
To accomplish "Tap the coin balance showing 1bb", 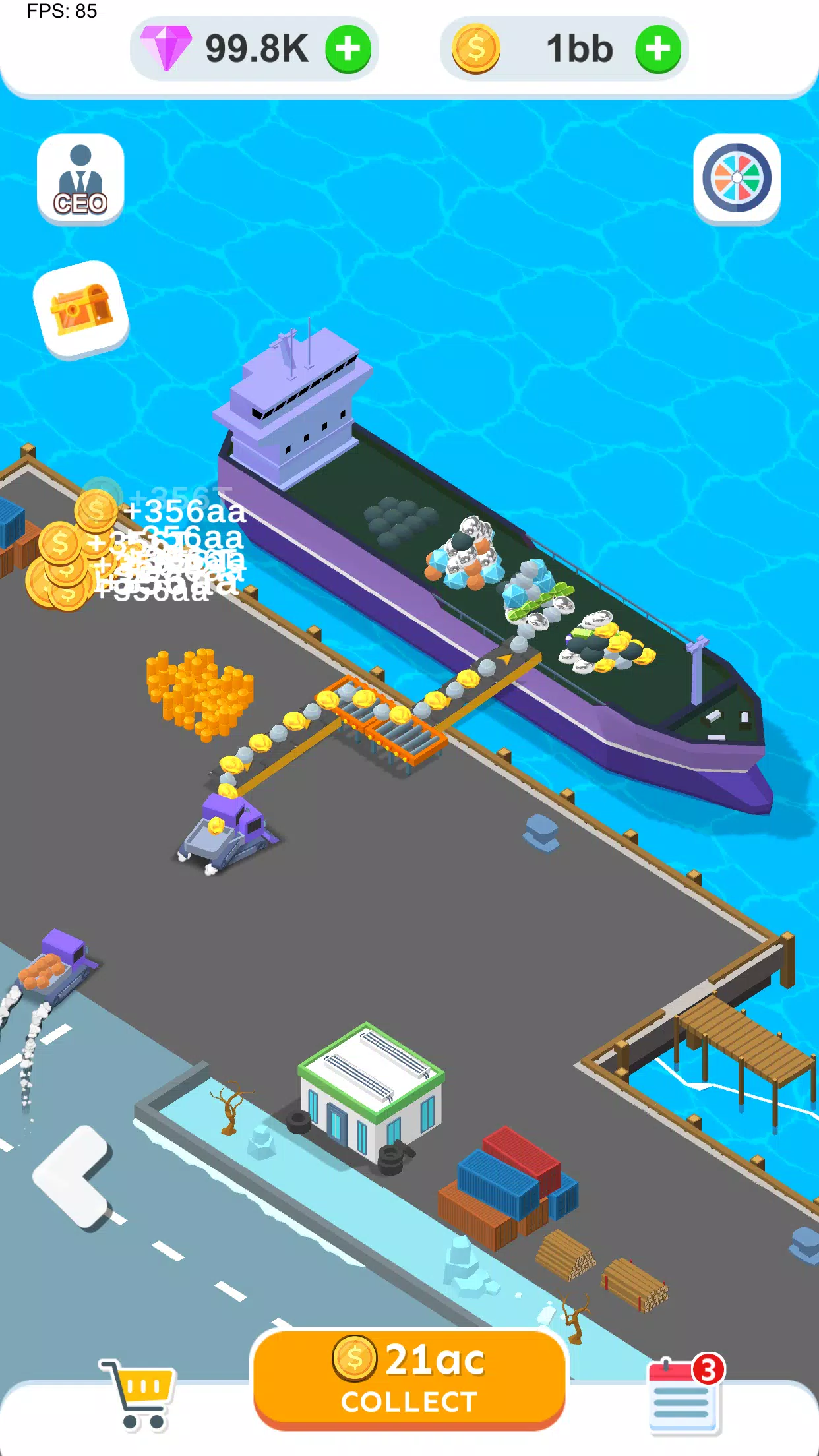I will click(x=576, y=49).
